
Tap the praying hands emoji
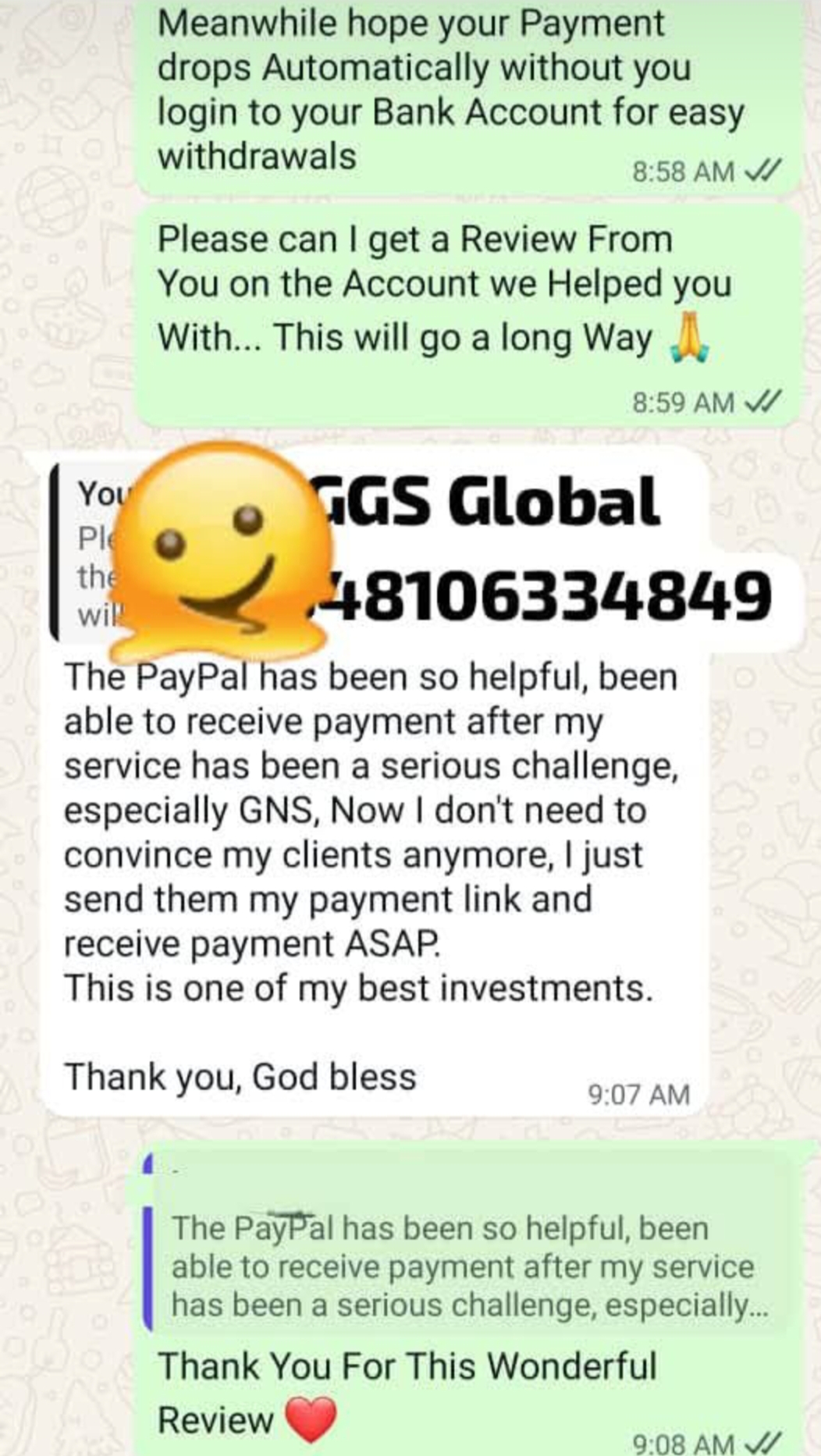691,337
